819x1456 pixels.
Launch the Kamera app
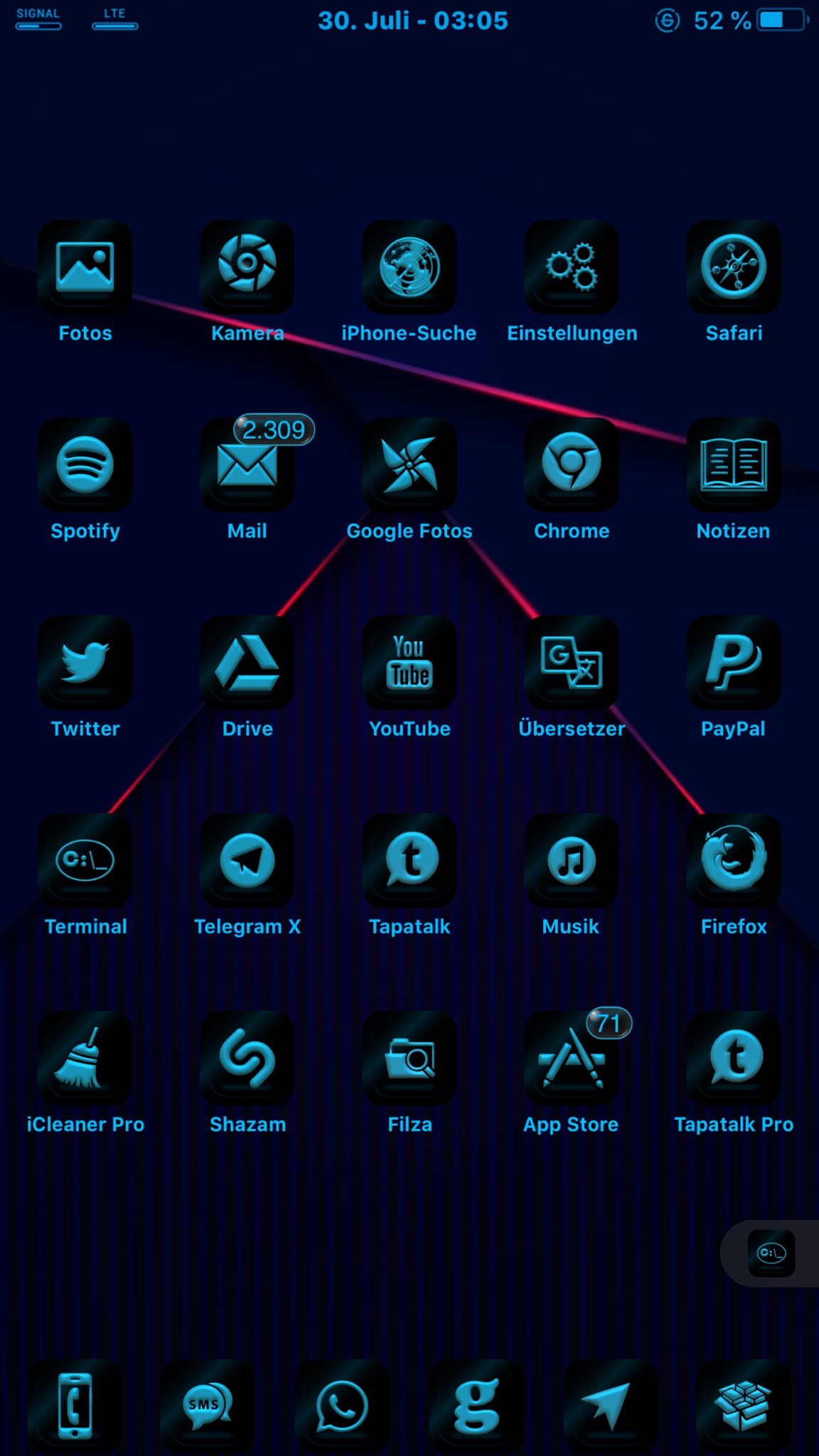247,267
